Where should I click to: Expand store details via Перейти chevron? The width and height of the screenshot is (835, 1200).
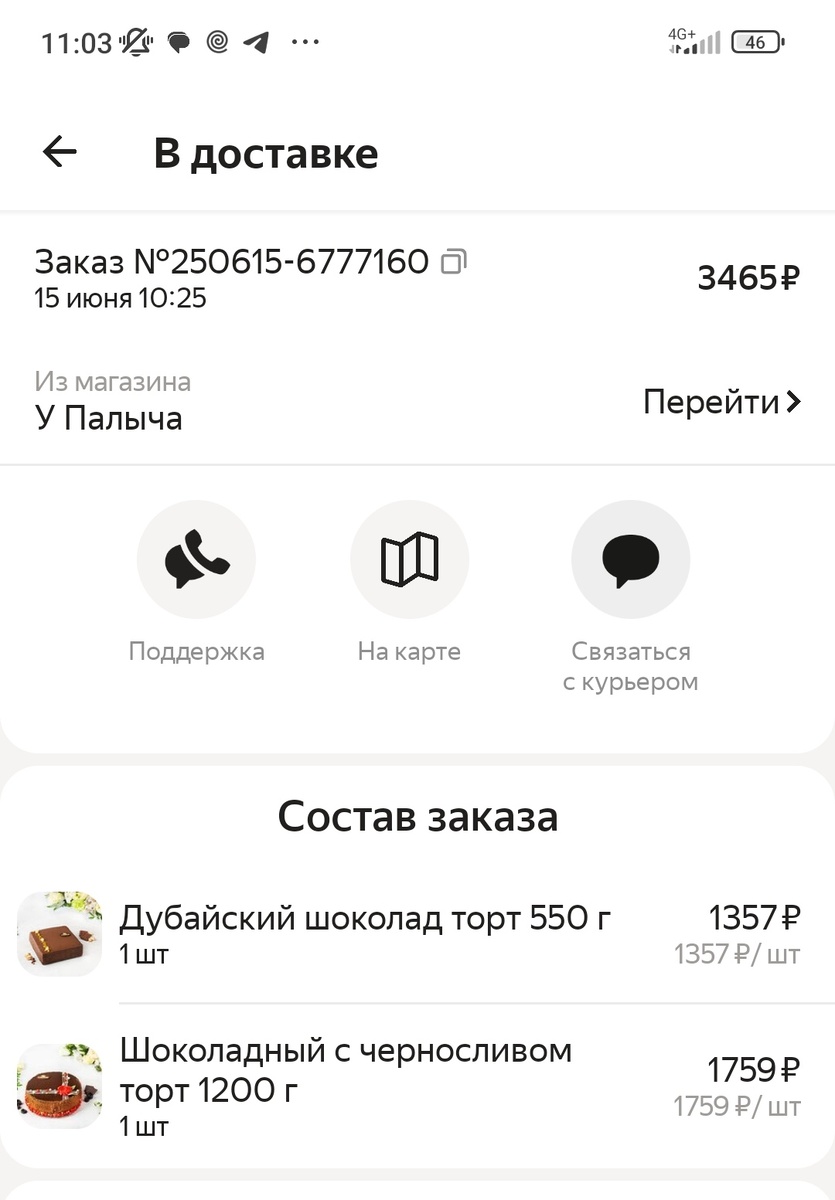[793, 402]
